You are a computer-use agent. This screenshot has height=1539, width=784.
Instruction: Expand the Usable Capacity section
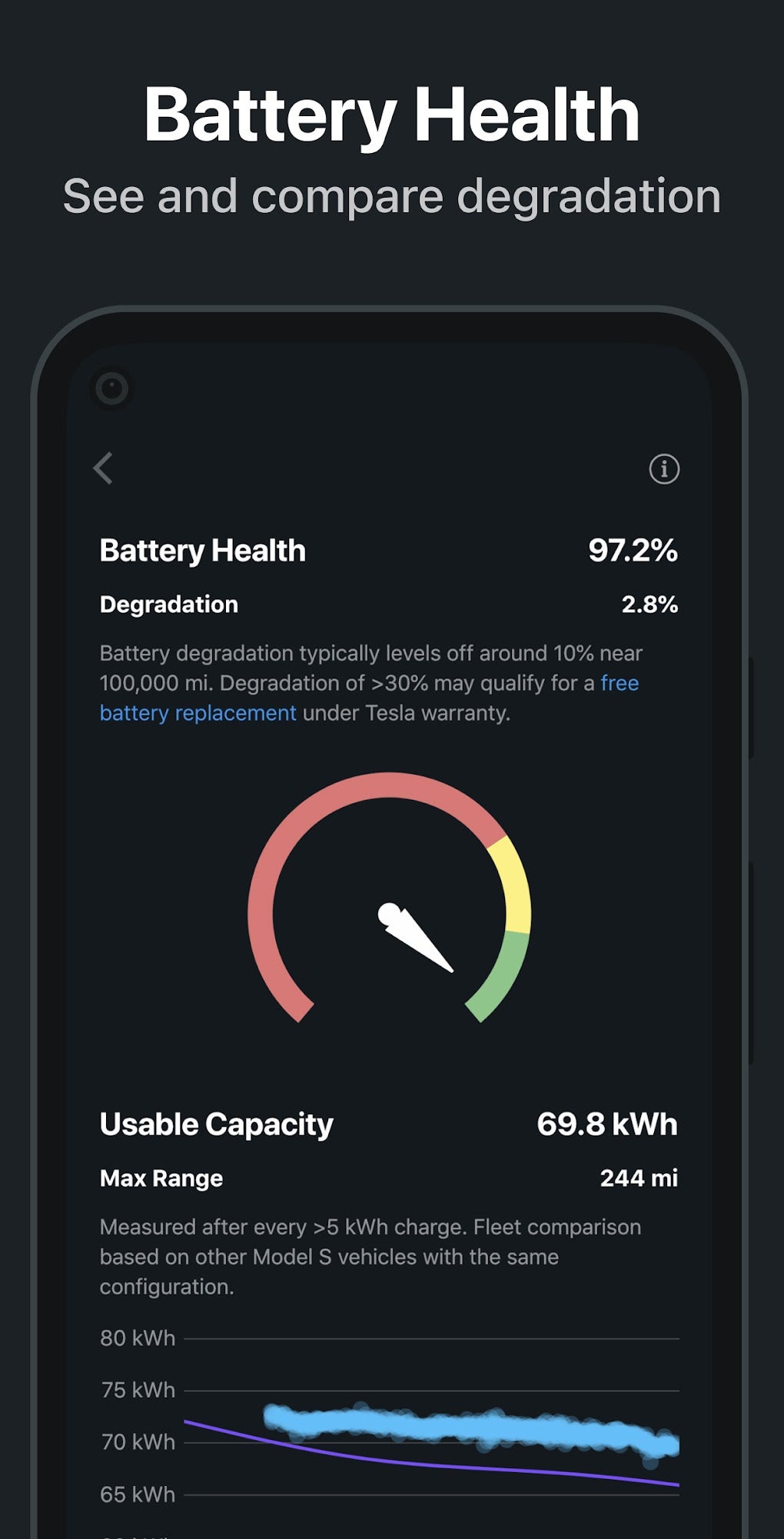click(215, 1123)
